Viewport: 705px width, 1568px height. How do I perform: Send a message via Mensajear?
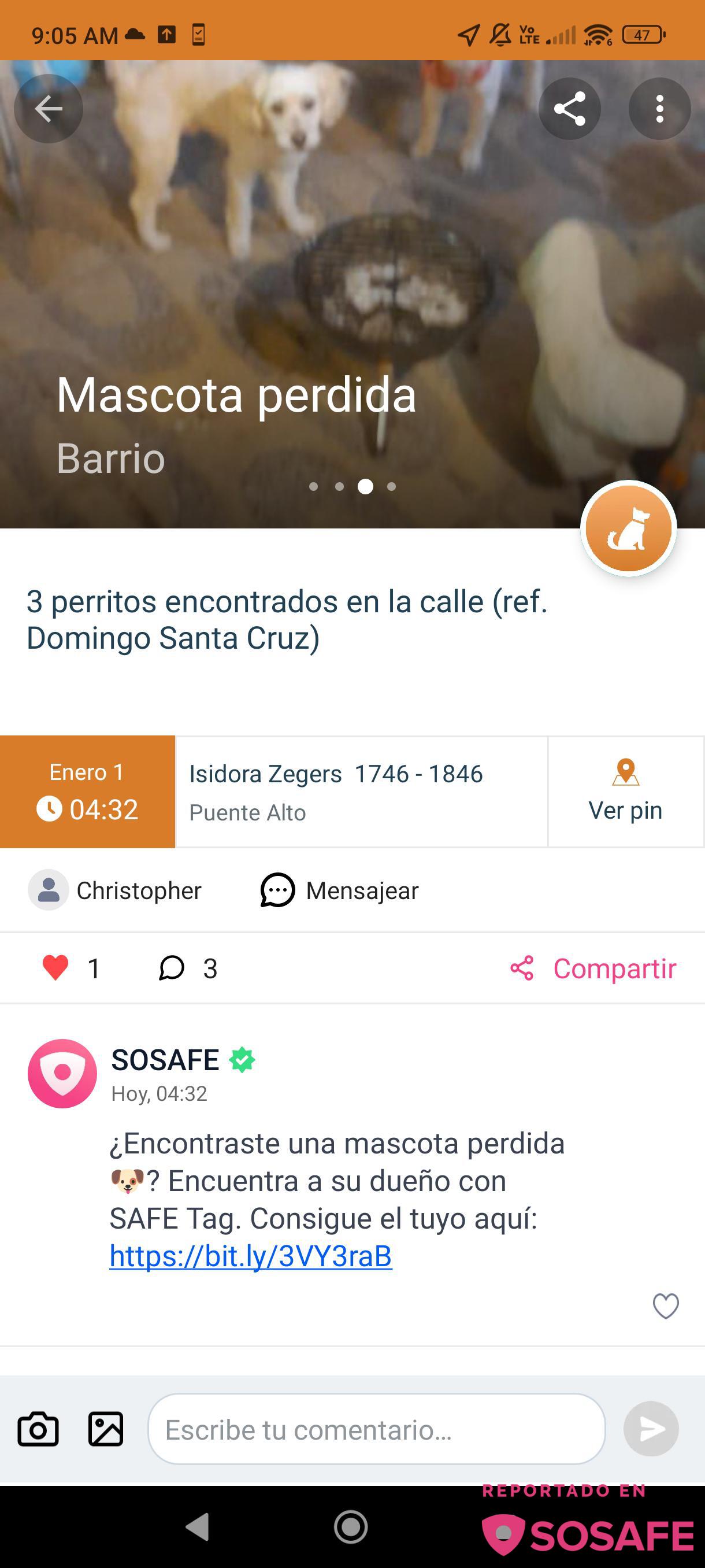pos(339,890)
